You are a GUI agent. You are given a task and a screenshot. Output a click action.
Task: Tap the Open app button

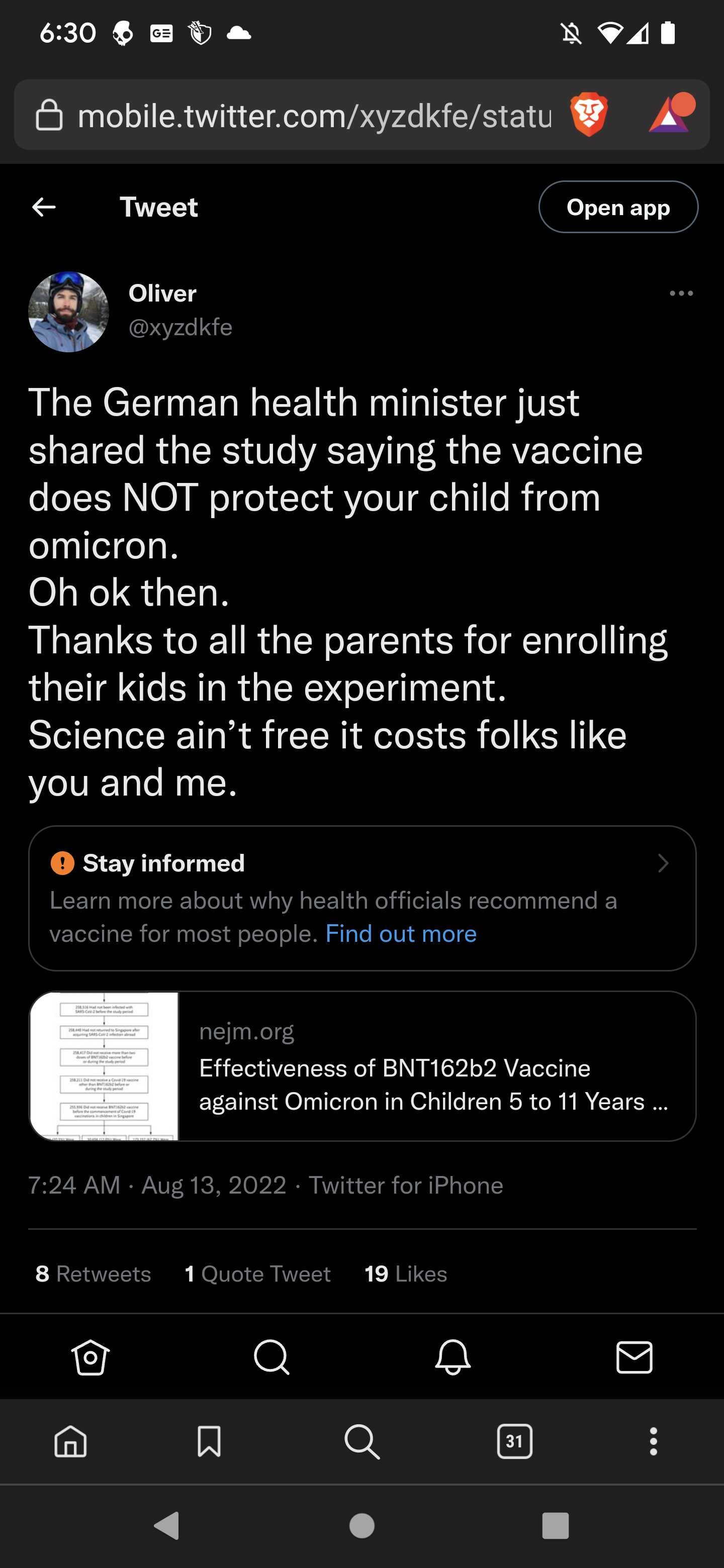618,207
